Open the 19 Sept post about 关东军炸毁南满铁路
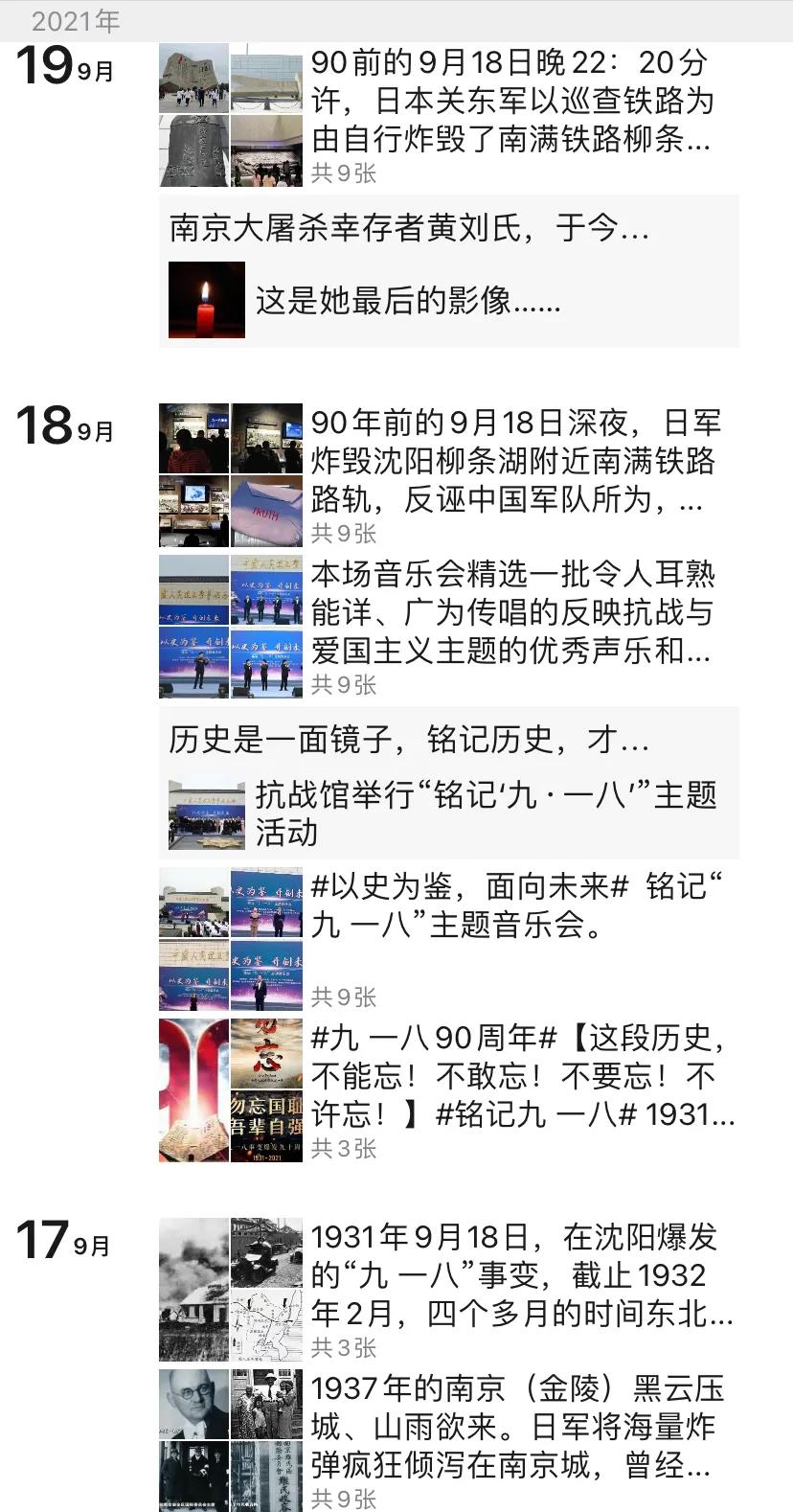Image resolution: width=793 pixels, height=1512 pixels. coord(510,102)
